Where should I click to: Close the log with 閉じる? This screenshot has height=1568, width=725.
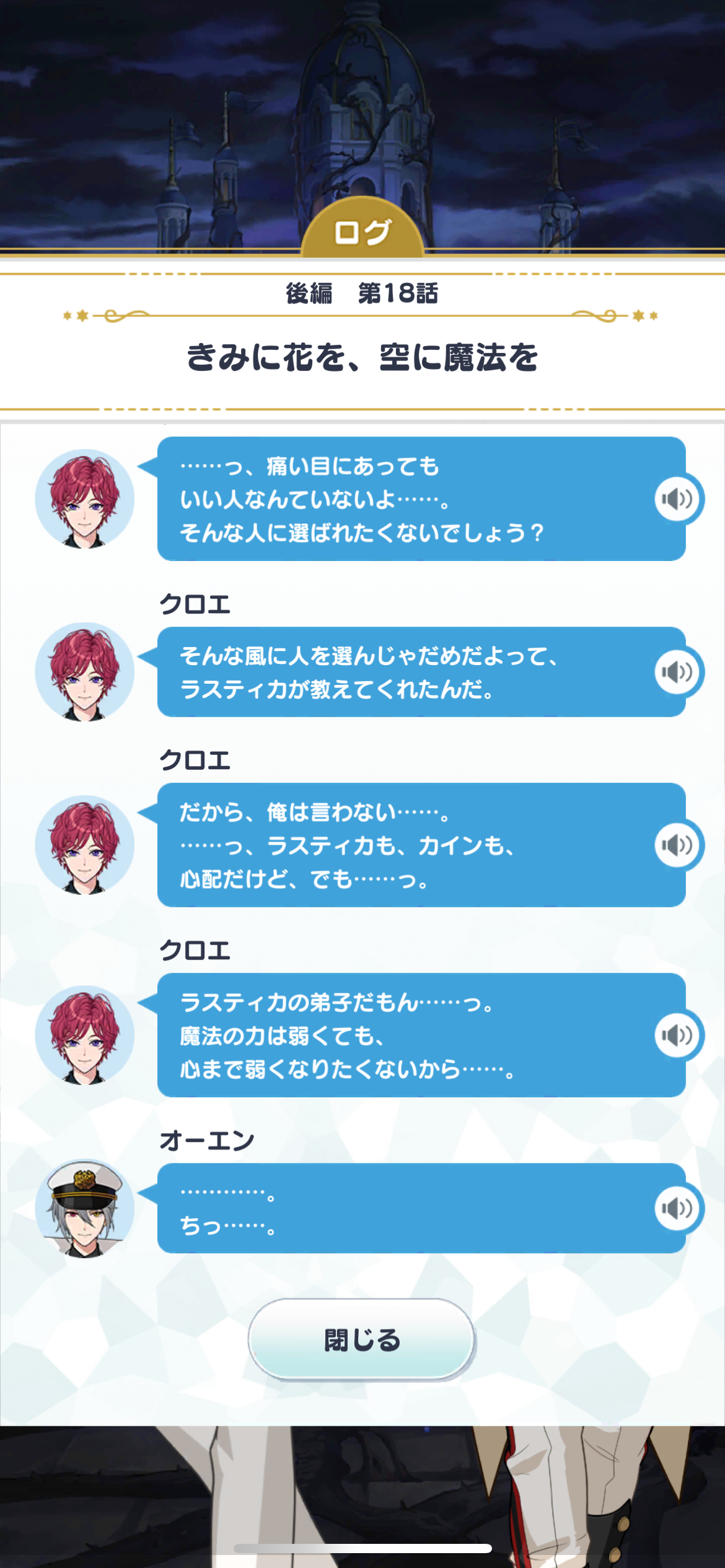362,1339
